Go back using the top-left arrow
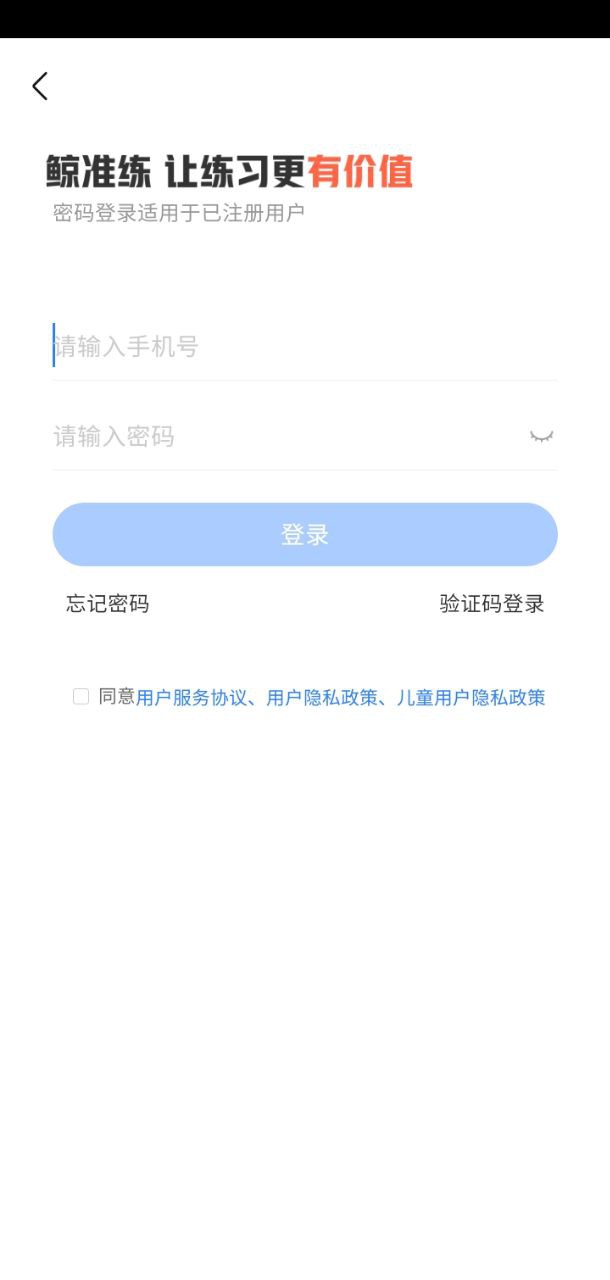 coord(40,87)
